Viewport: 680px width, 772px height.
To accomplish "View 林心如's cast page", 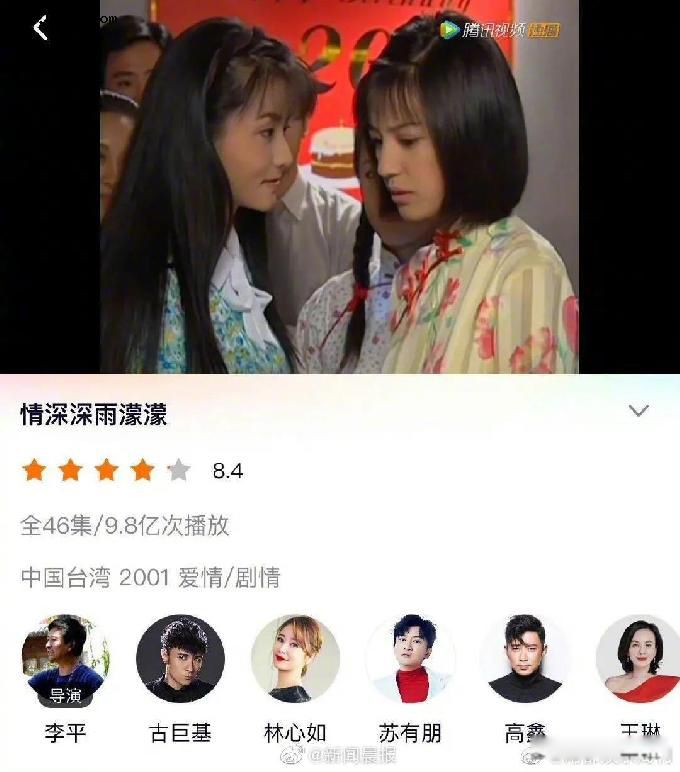I will 295,659.
